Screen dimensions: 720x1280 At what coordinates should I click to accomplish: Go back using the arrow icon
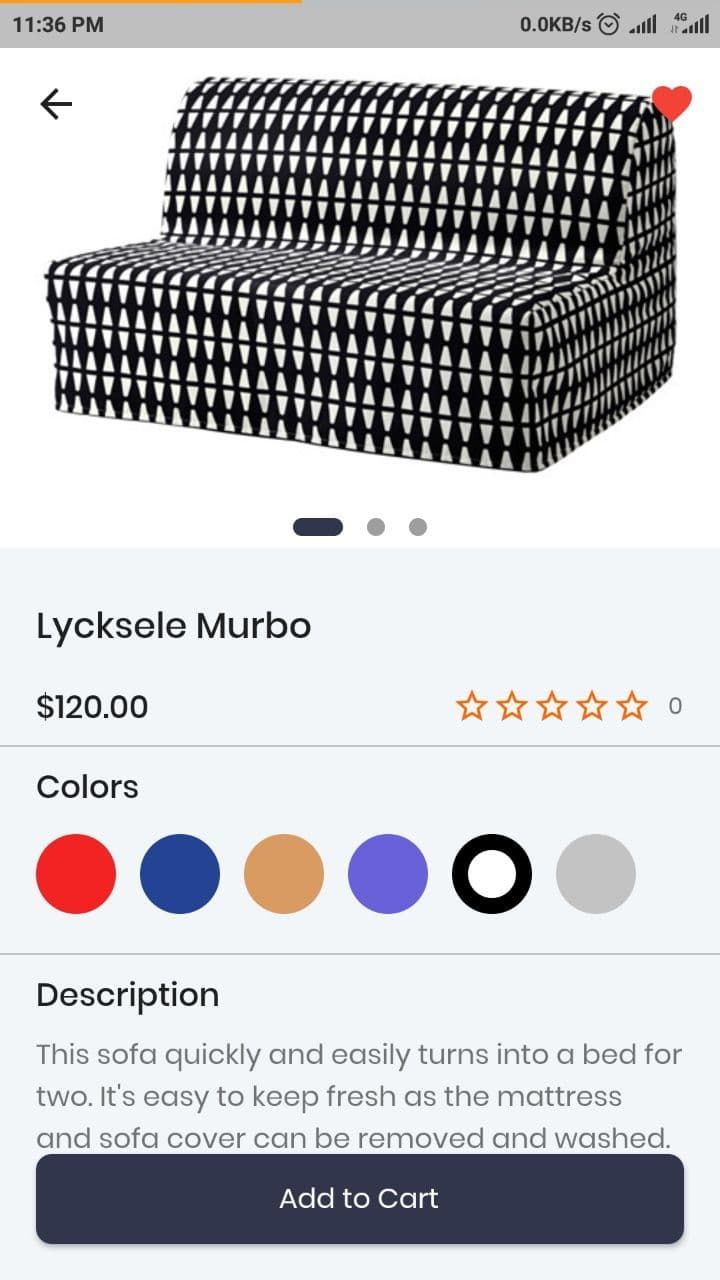pyautogui.click(x=56, y=104)
